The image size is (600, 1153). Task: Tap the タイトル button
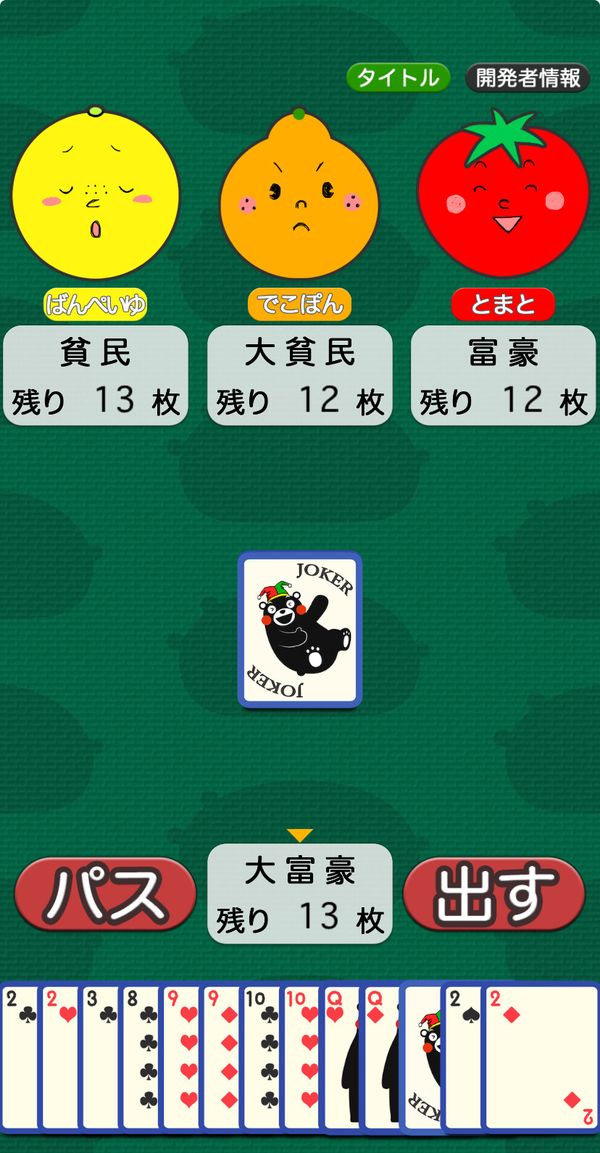coord(398,77)
